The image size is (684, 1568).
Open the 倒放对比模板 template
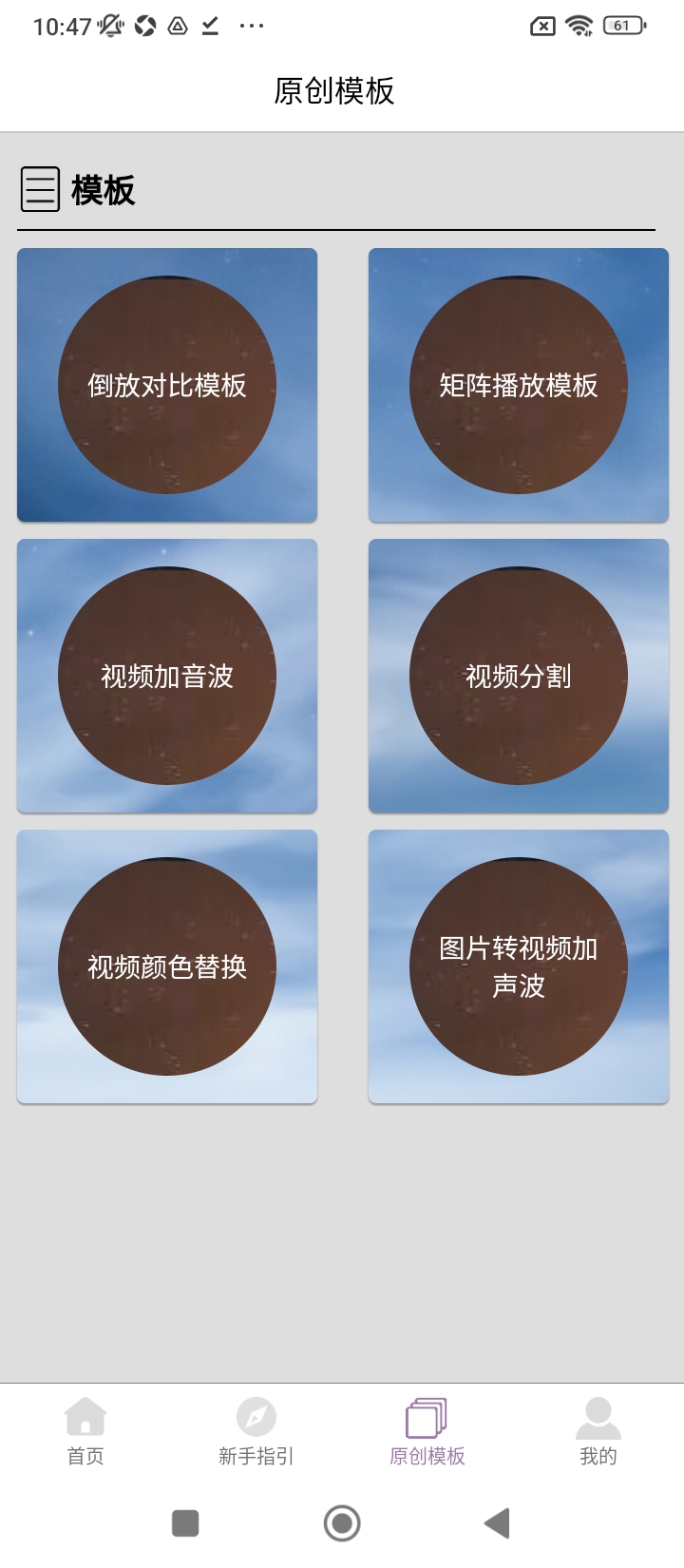pyautogui.click(x=167, y=385)
